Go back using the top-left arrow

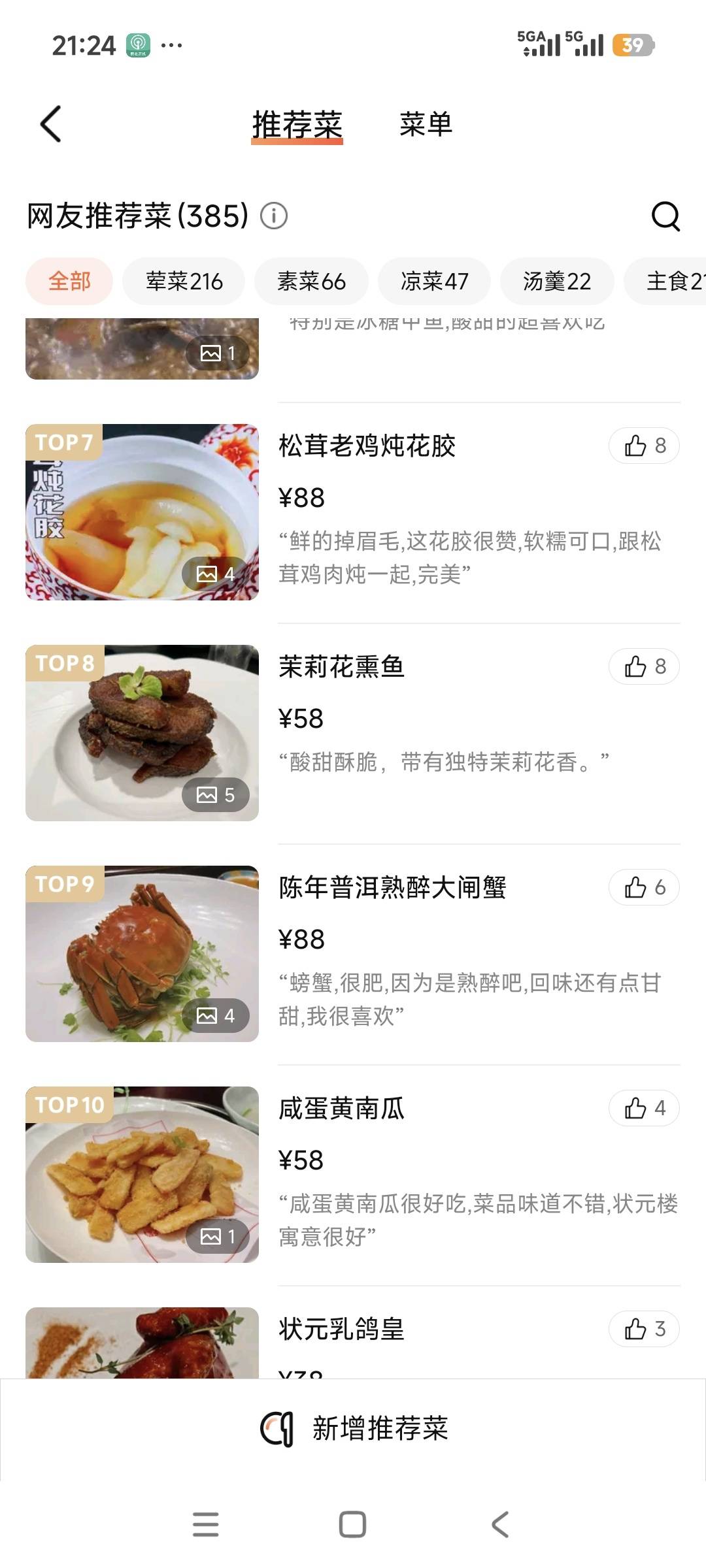(51, 123)
